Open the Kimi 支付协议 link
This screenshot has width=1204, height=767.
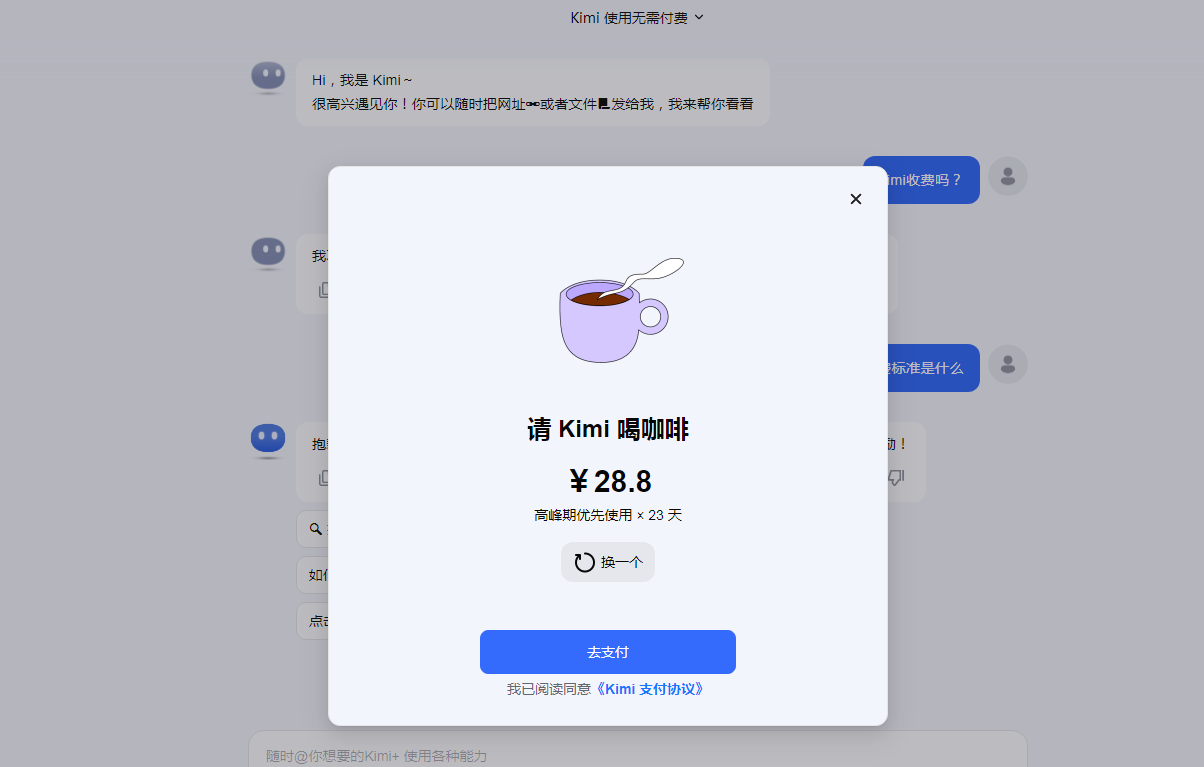point(650,689)
